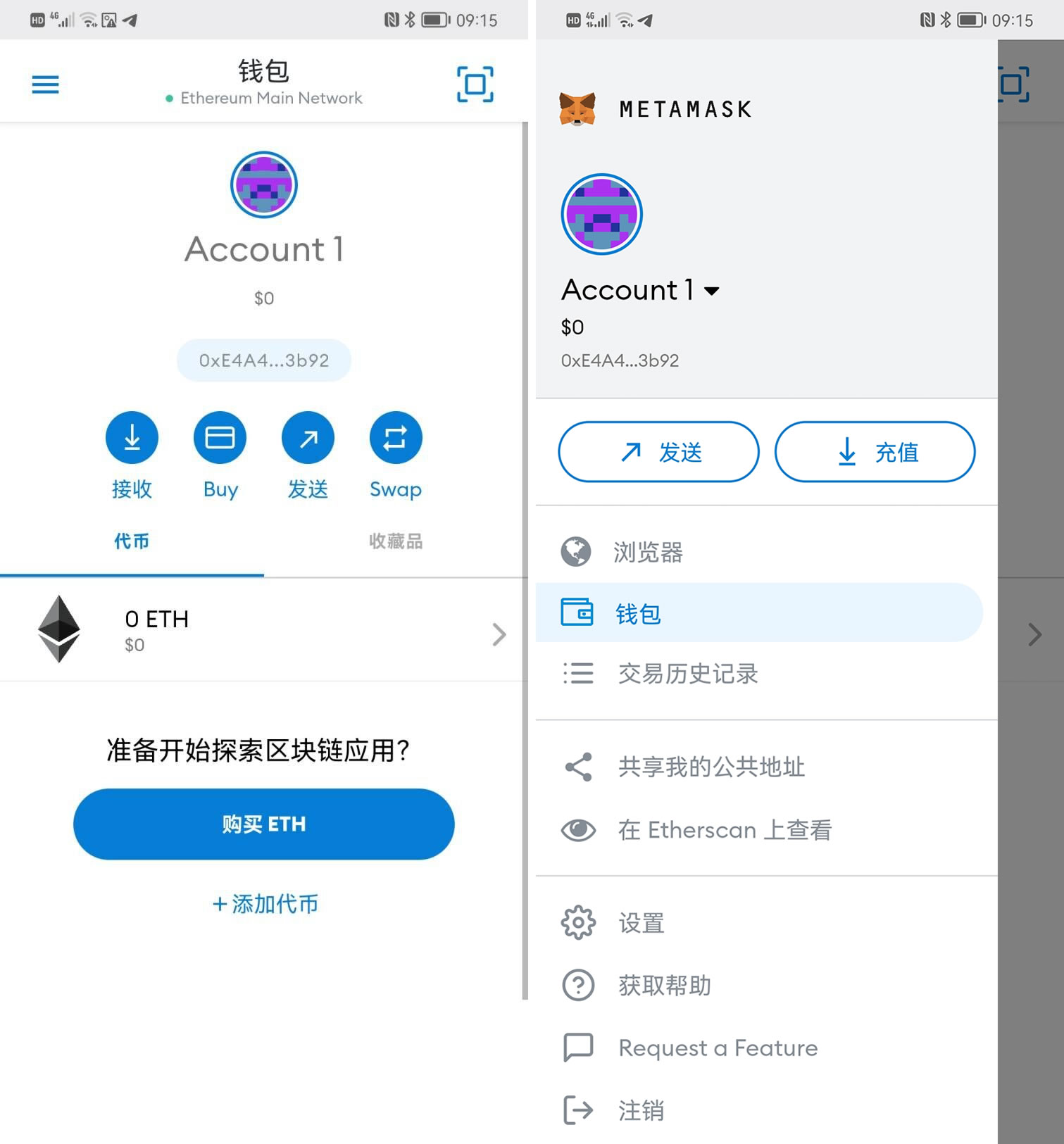Viewport: 1064px width, 1144px height.
Task: Open 获取帮助 help
Action: tap(664, 985)
